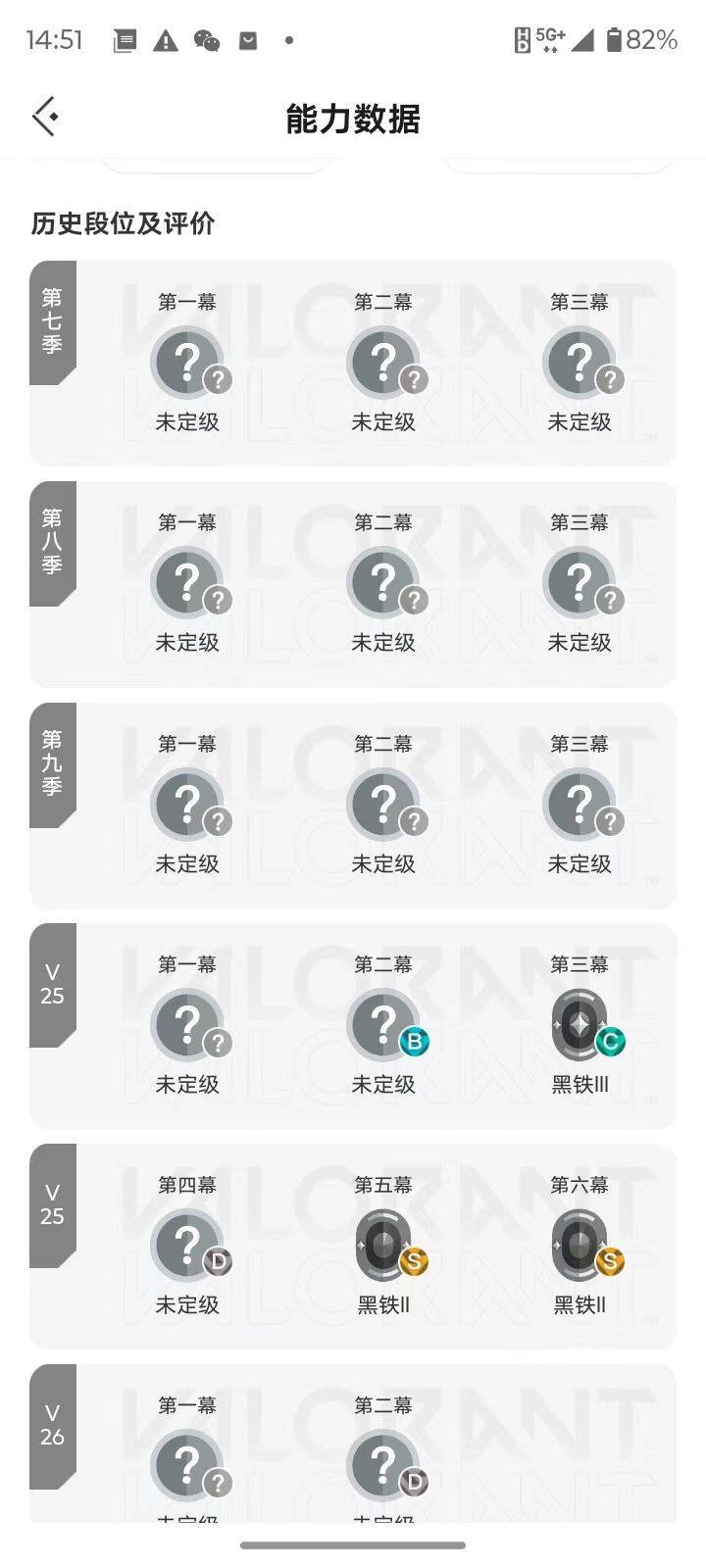Tap the 未定级 label under 第八季 第三幕
The width and height of the screenshot is (706, 1568).
tap(578, 643)
